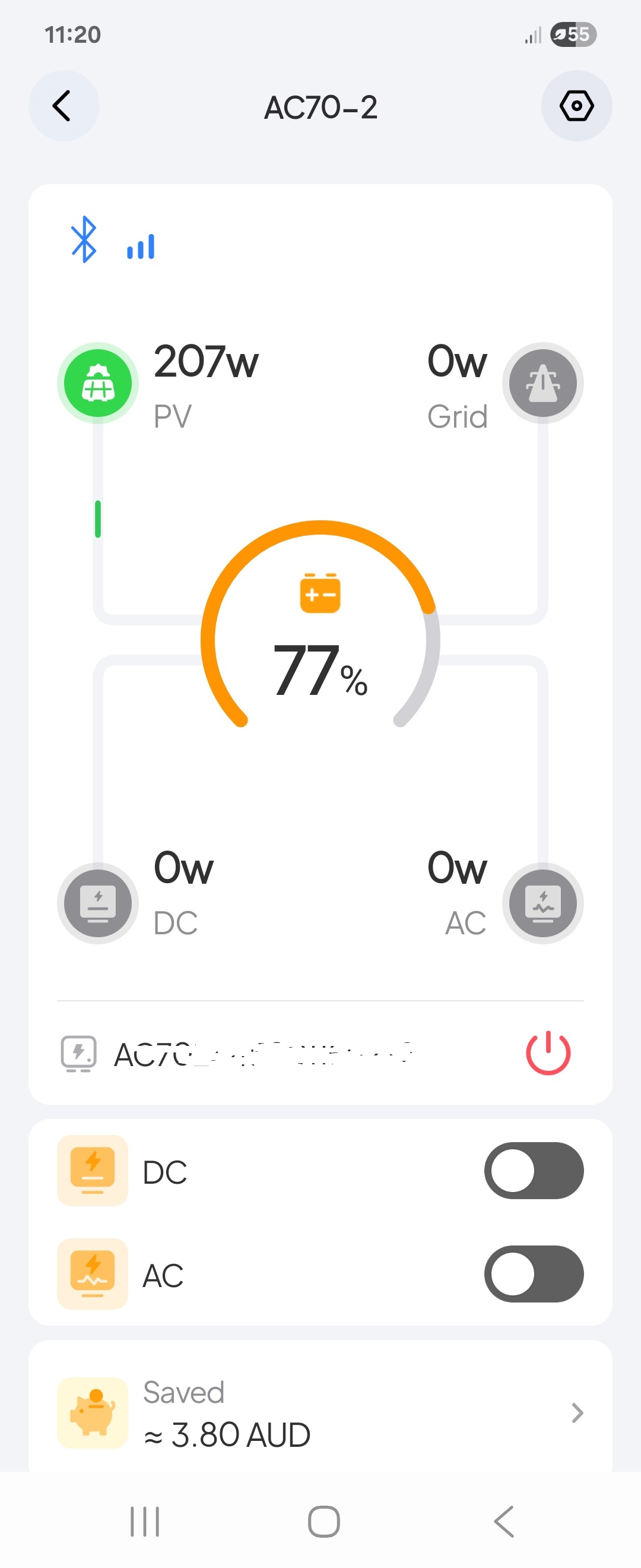Enable the AC output switch
Viewport: 641px width, 1568px height.
pyautogui.click(x=534, y=1273)
